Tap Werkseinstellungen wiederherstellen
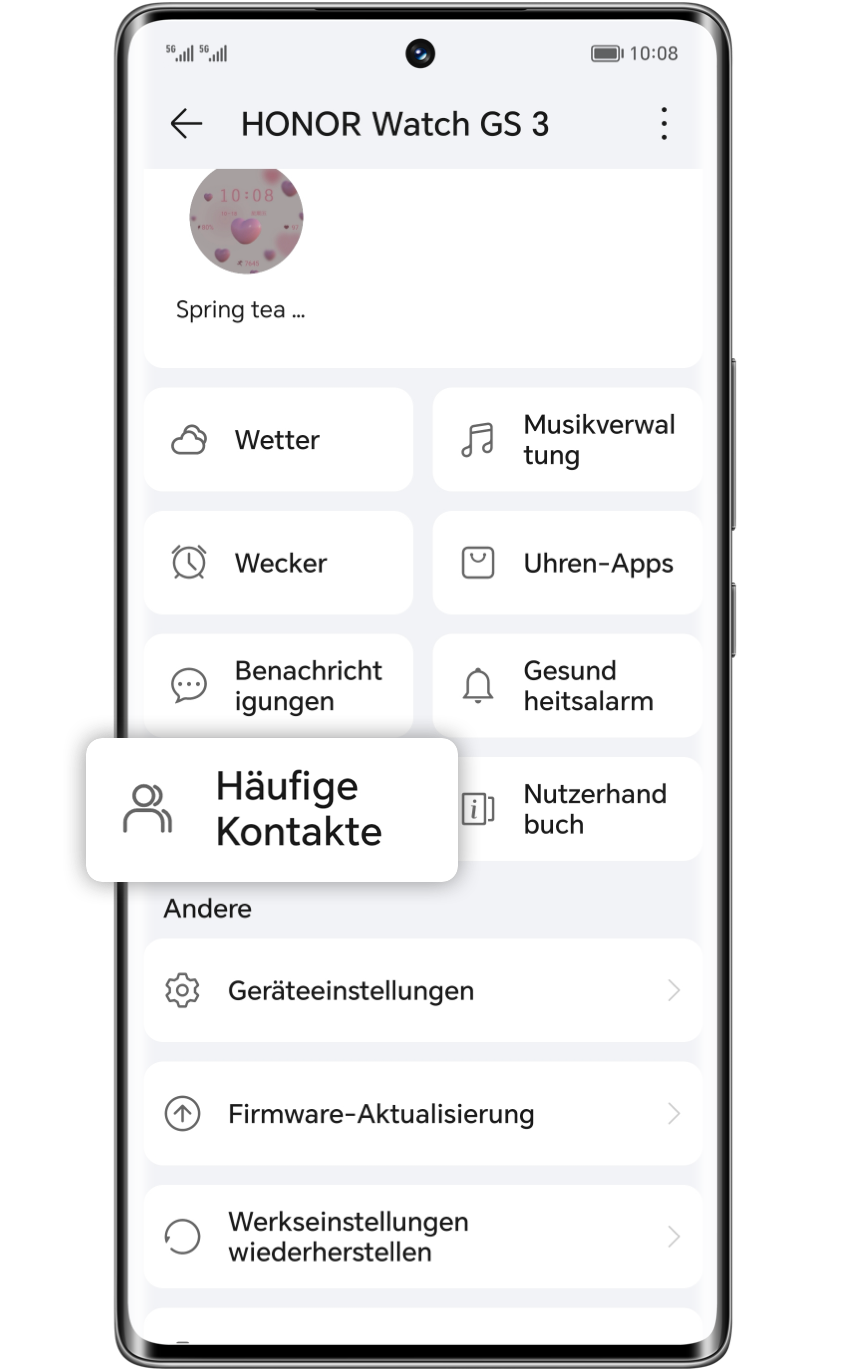The image size is (846, 1370). [423, 1237]
